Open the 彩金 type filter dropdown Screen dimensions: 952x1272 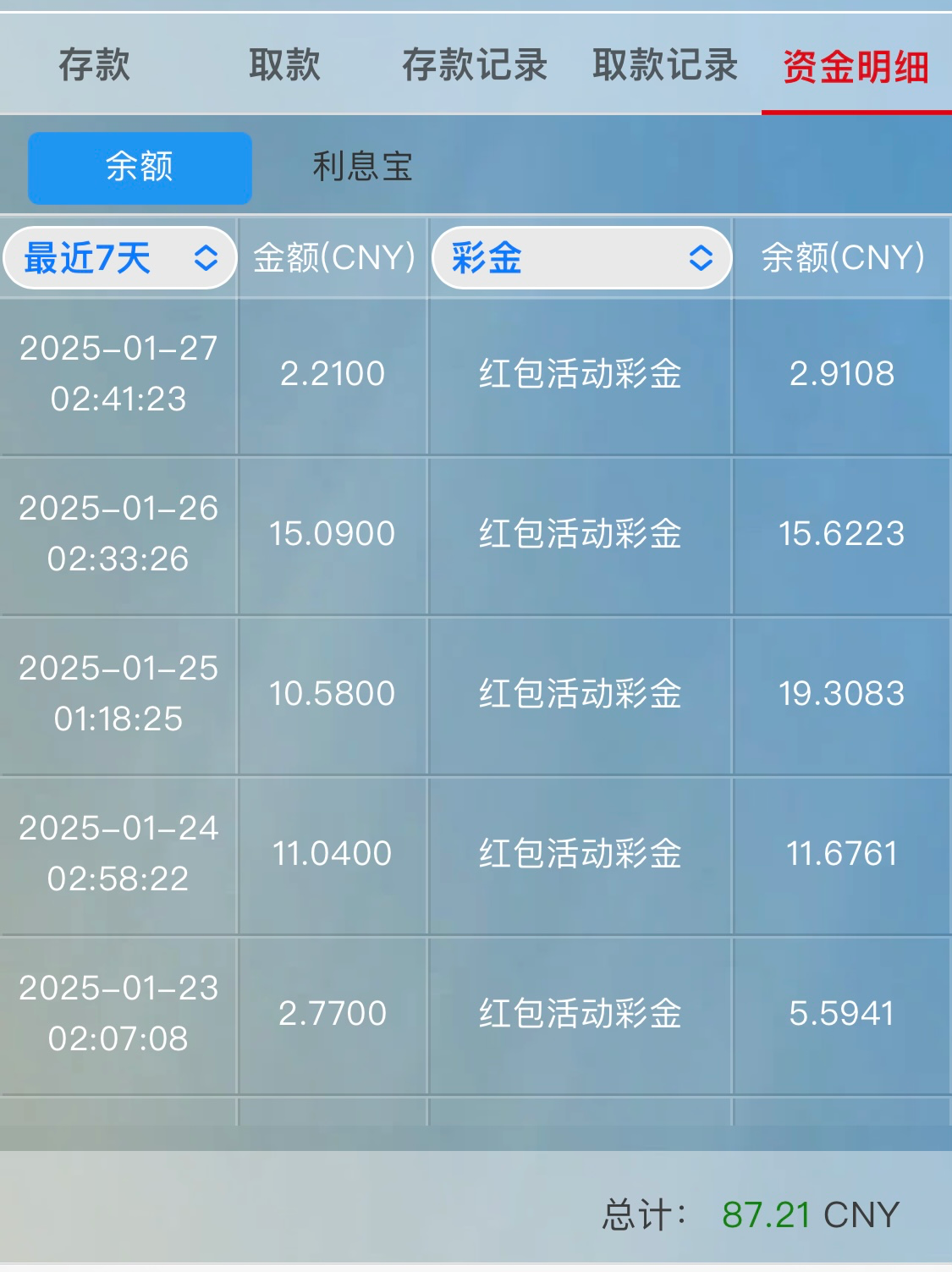tap(581, 257)
